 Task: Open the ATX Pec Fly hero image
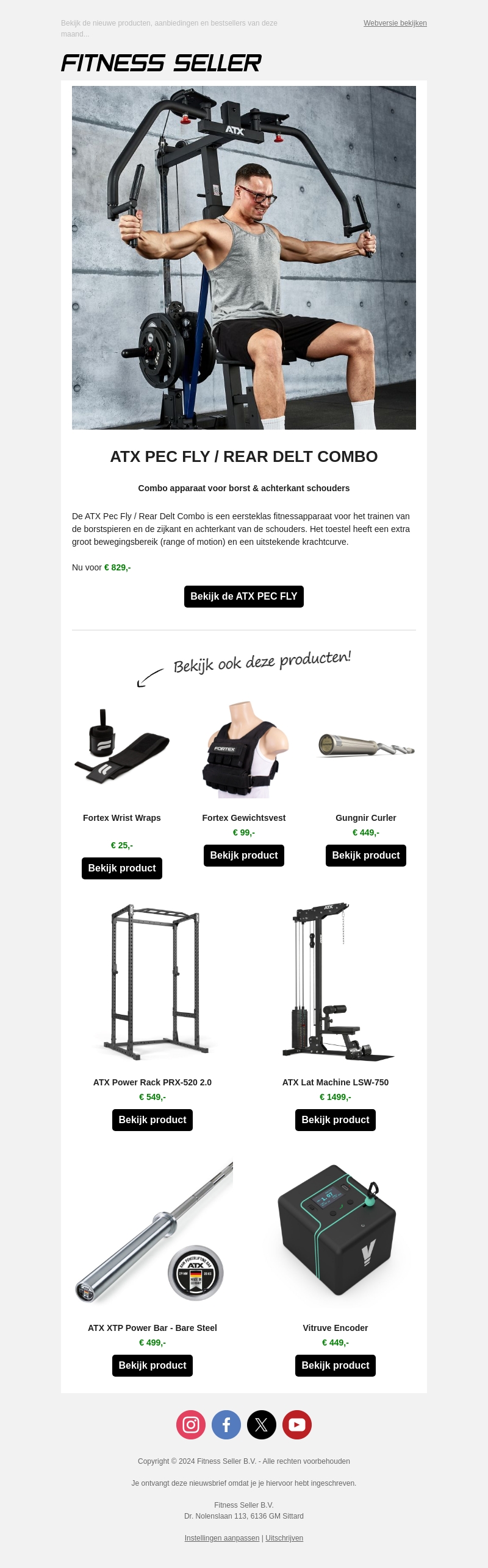pos(243,258)
